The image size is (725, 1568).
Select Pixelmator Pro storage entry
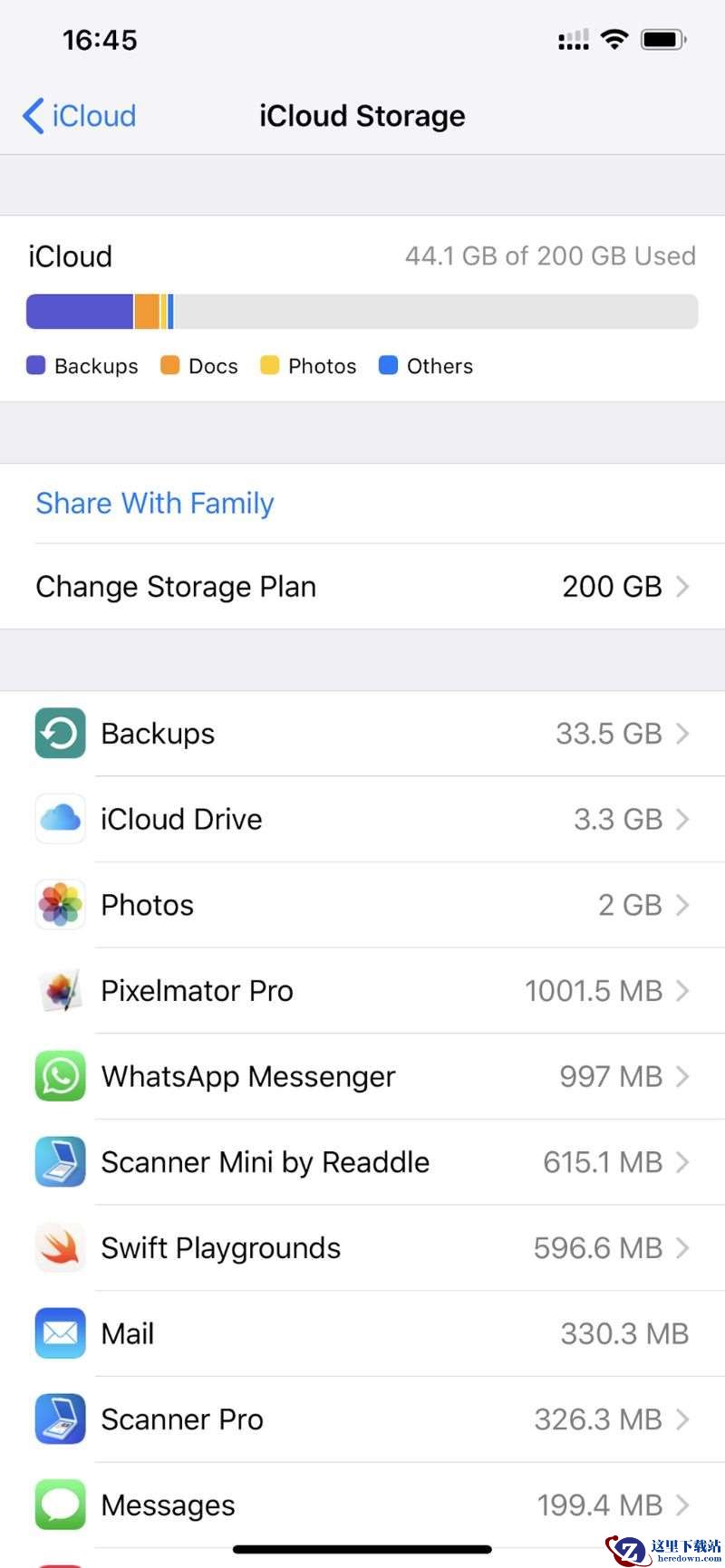(x=362, y=990)
